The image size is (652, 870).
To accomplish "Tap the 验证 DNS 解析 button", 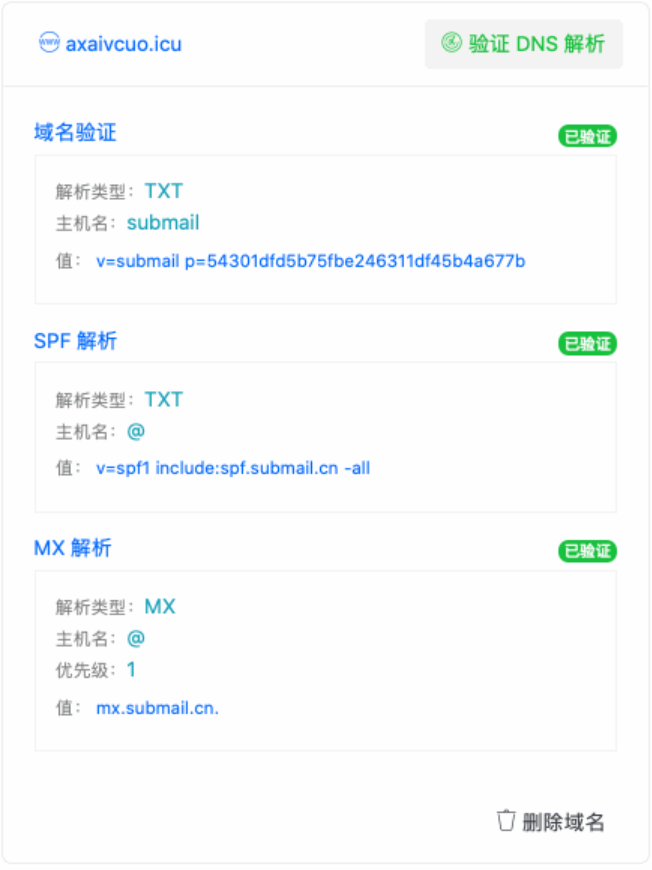I will [x=524, y=44].
